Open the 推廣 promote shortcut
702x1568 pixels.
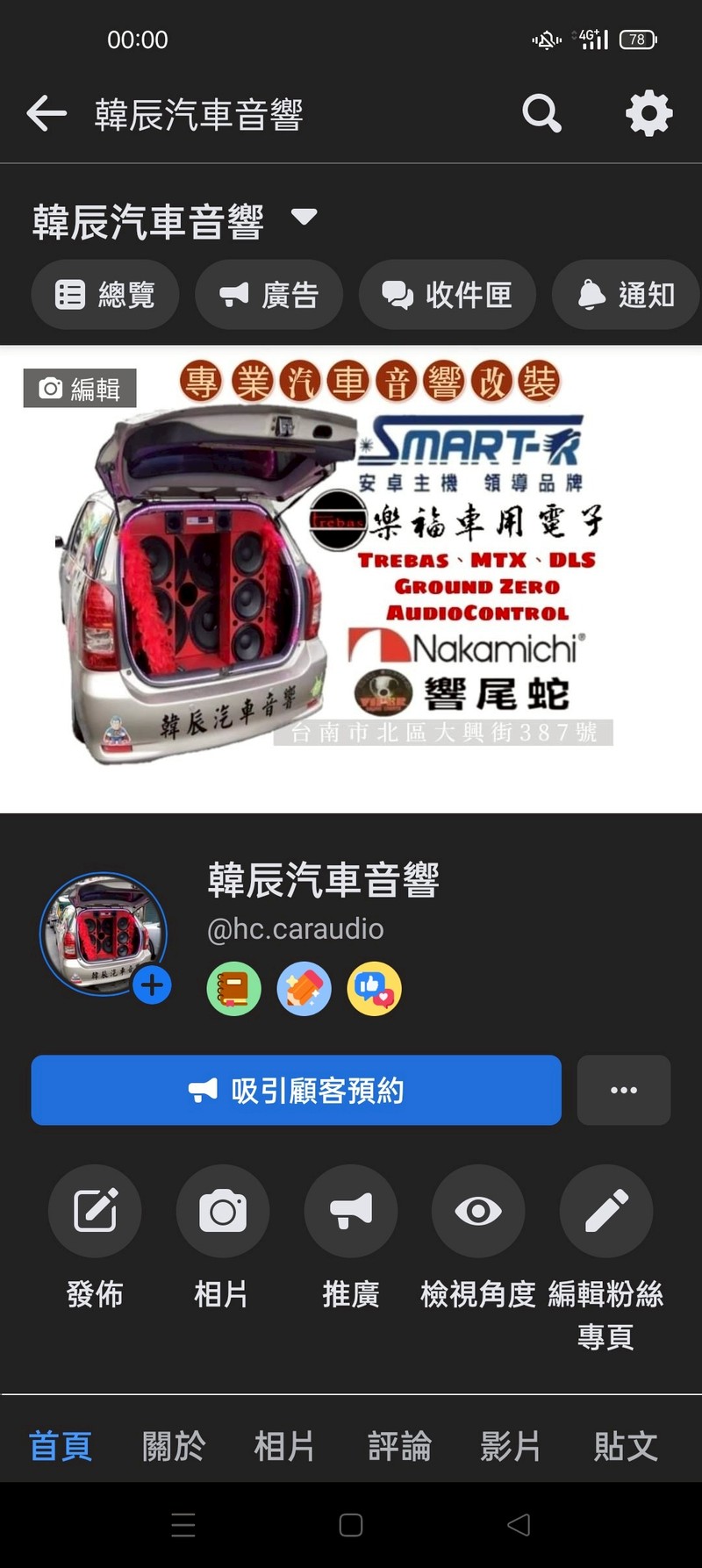[350, 1212]
